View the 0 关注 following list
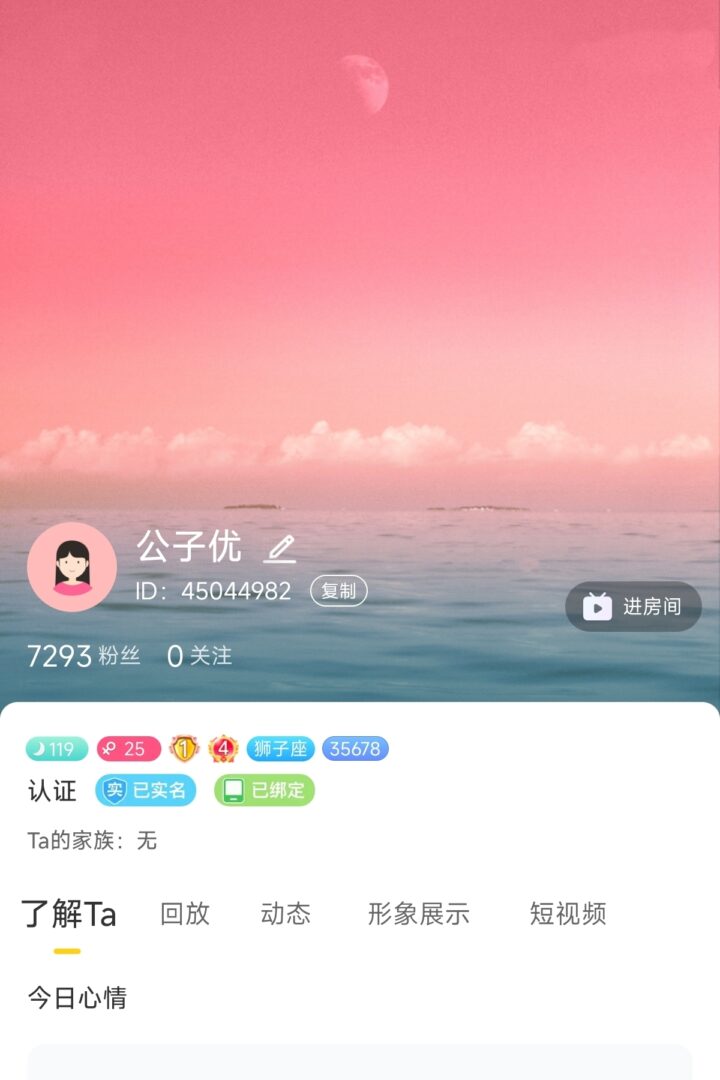Screen dimensions: 720x1080 [199, 656]
